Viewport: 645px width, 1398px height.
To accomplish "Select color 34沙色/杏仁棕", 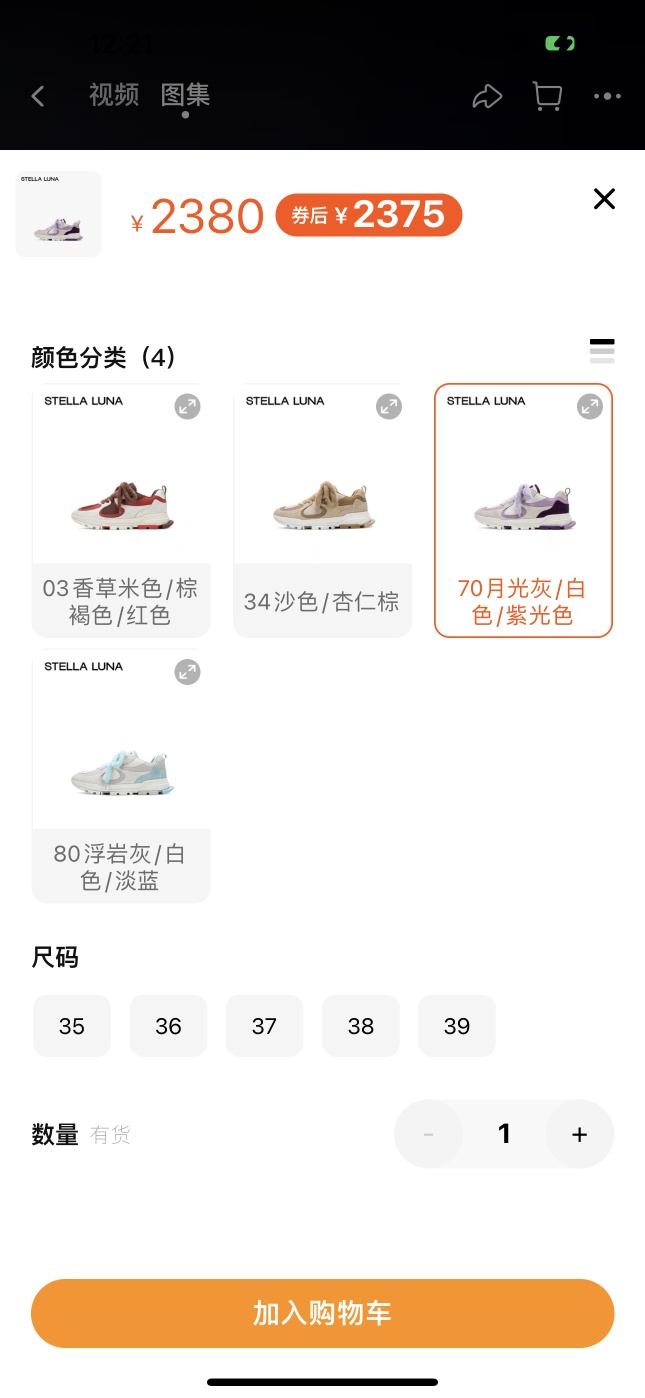I will (322, 510).
